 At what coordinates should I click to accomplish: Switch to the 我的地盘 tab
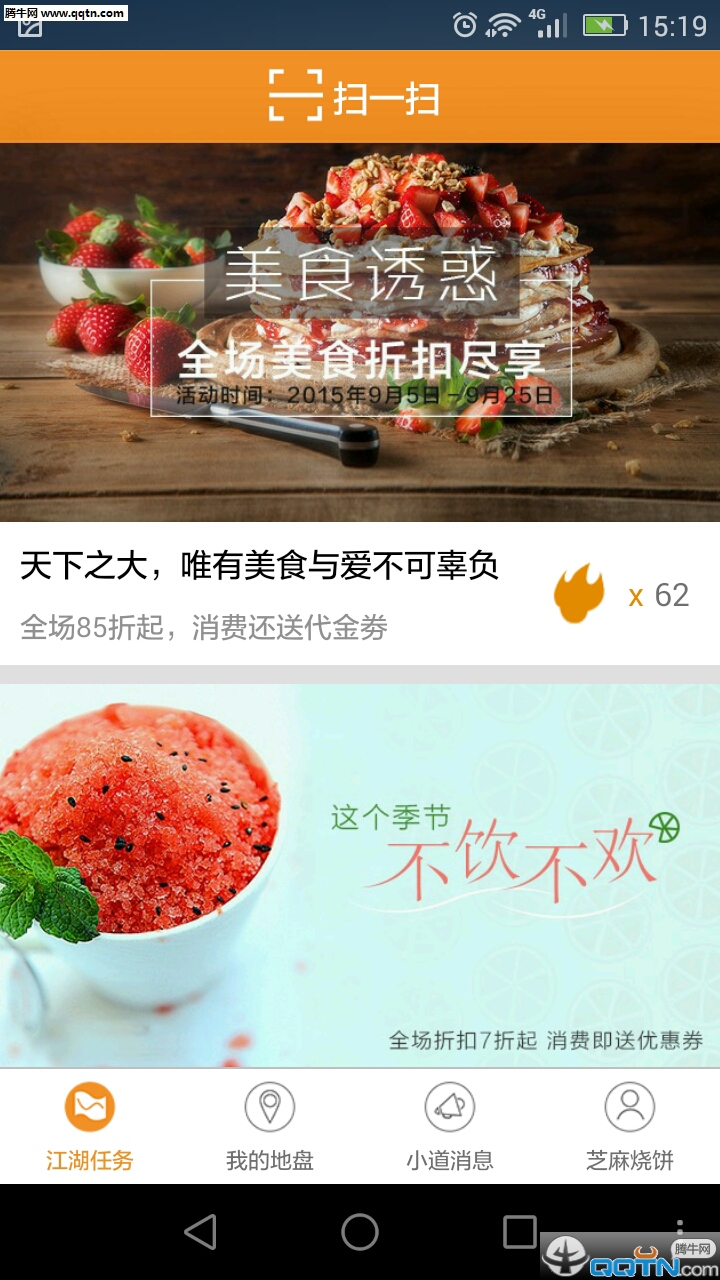[270, 1127]
